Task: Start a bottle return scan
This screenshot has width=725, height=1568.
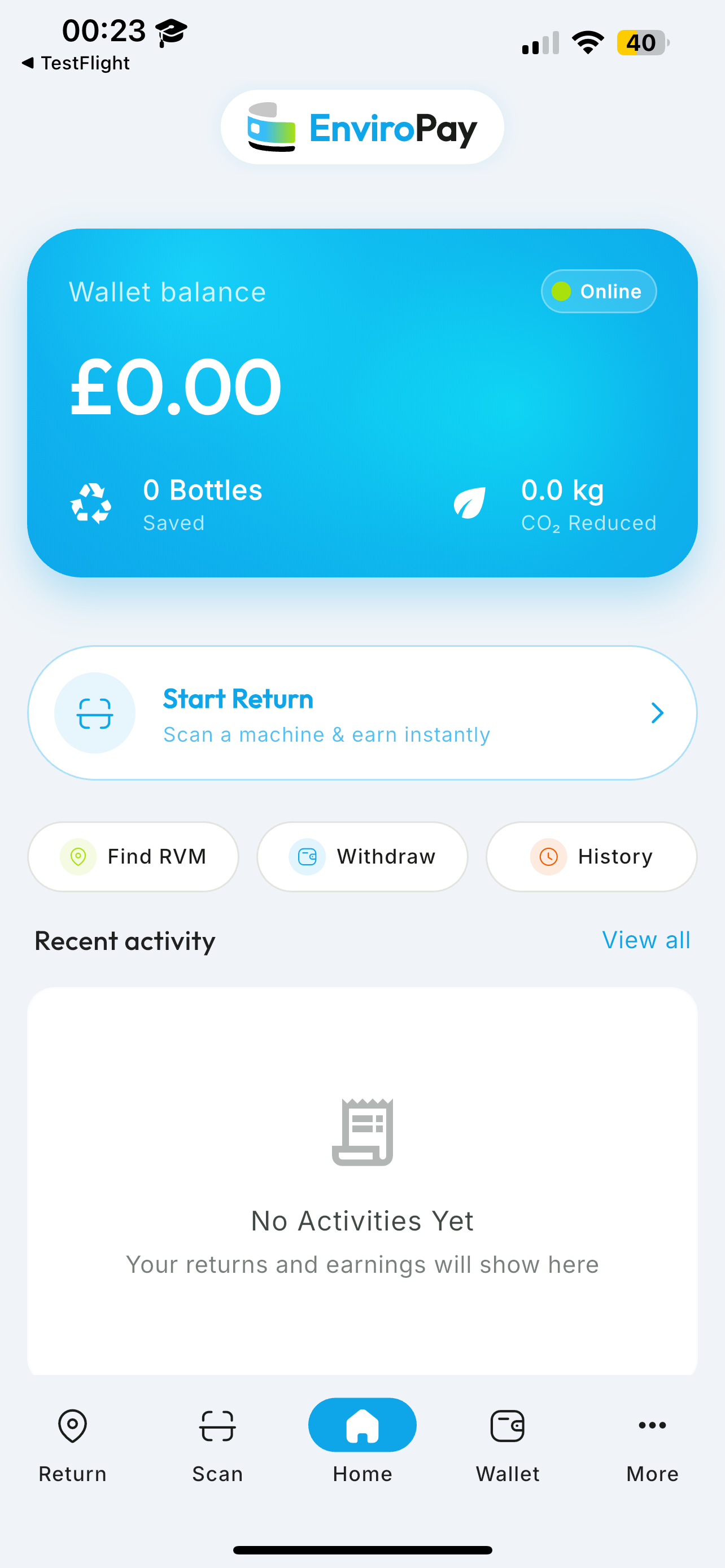Action: [x=362, y=713]
